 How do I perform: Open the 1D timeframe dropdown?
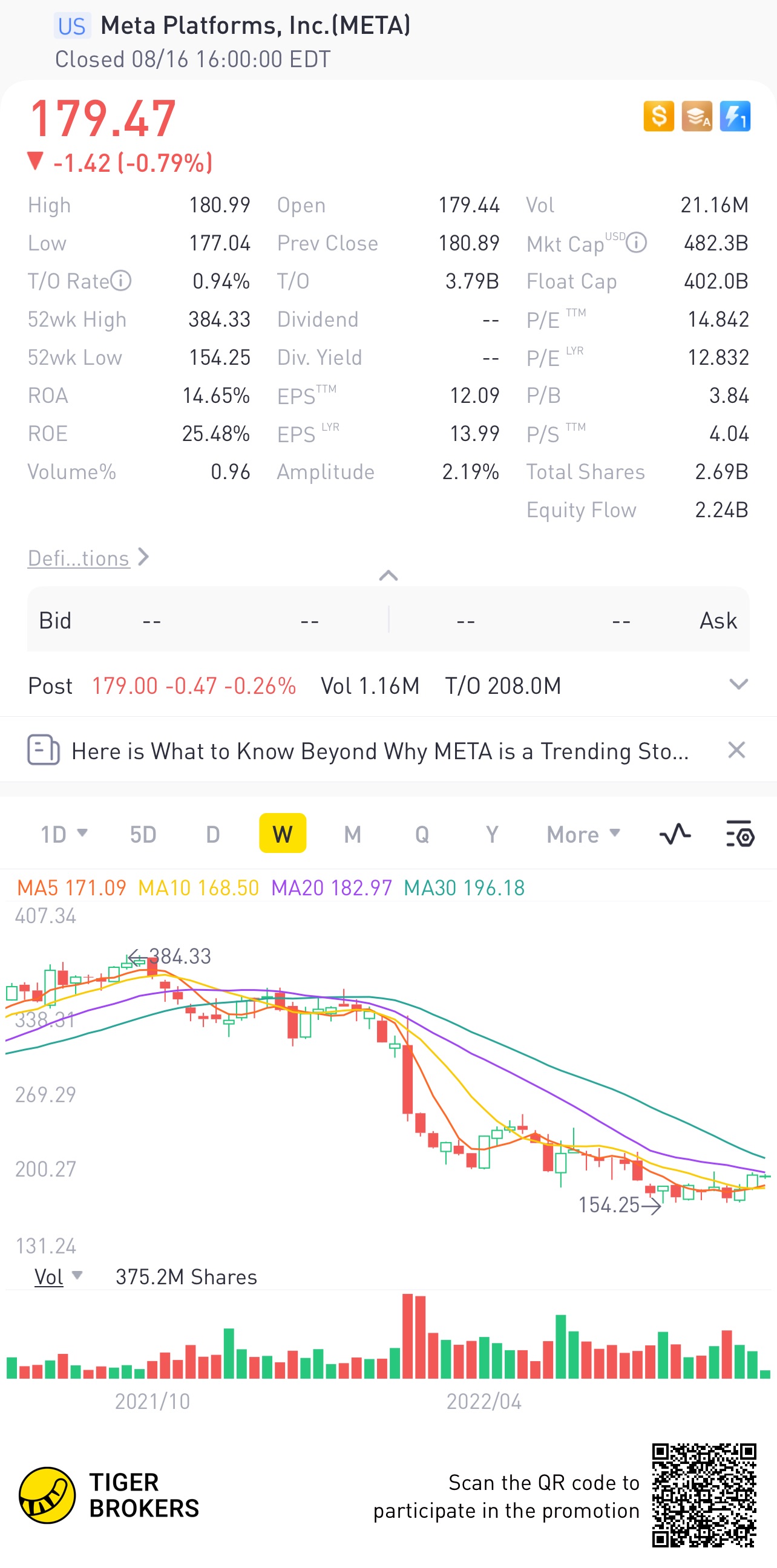(64, 834)
